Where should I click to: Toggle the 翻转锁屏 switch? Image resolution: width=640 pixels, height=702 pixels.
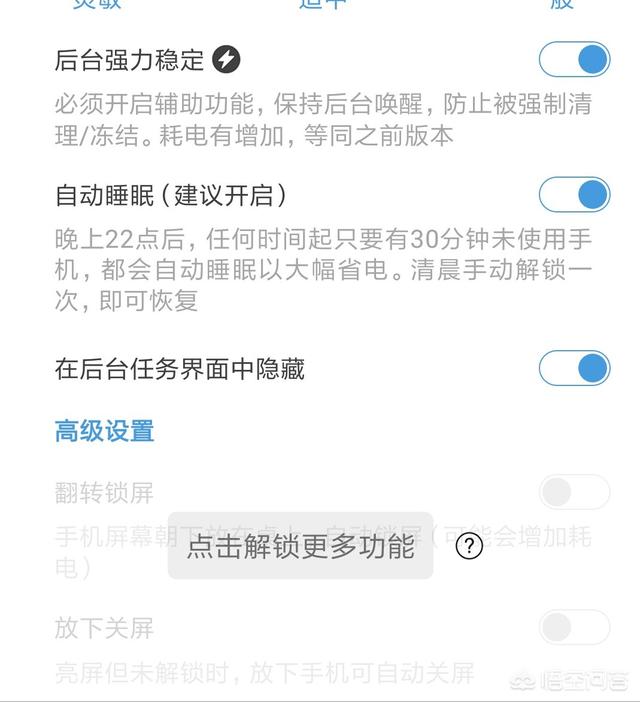point(574,492)
